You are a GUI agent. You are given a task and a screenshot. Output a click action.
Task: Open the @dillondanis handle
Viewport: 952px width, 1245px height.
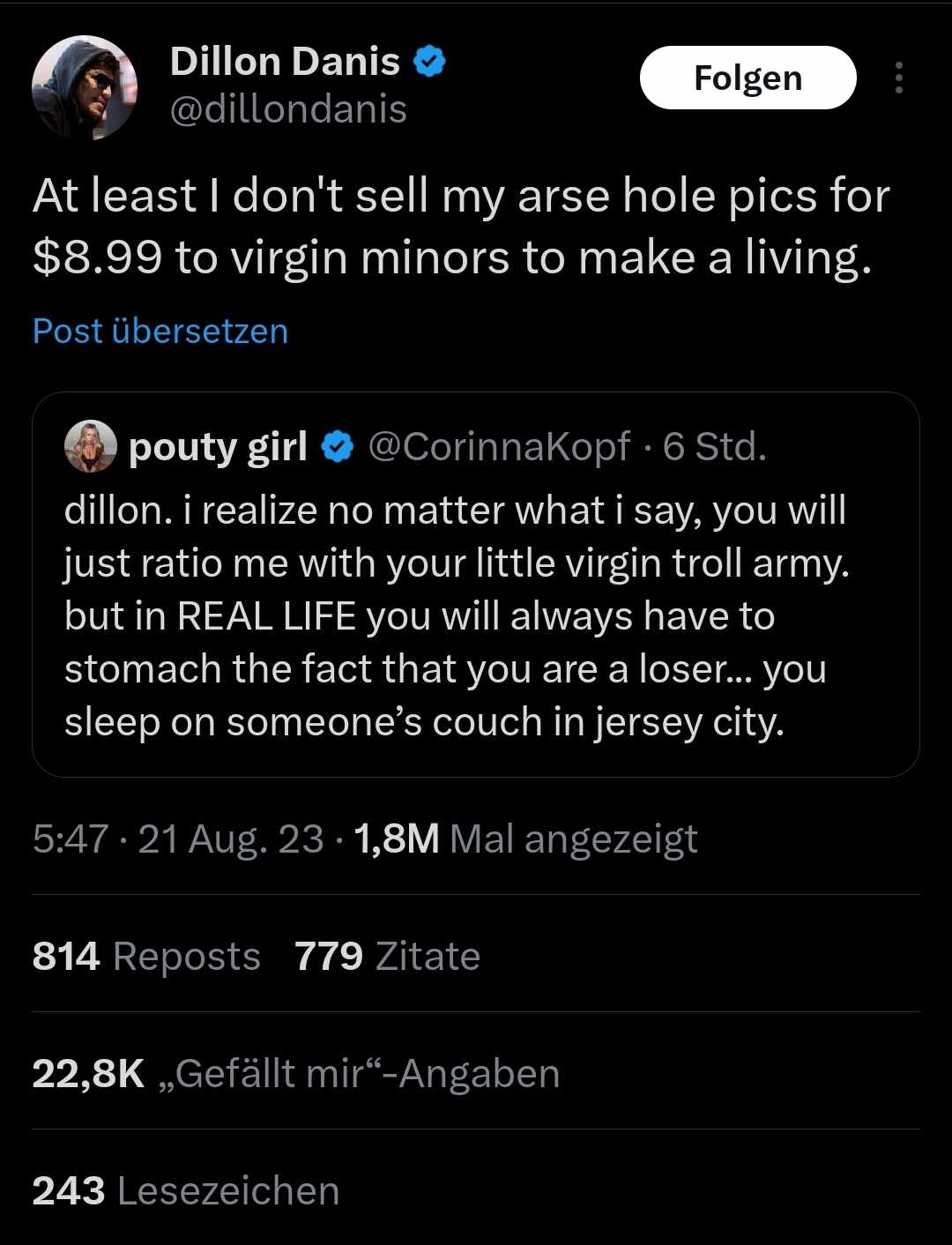pos(287,109)
